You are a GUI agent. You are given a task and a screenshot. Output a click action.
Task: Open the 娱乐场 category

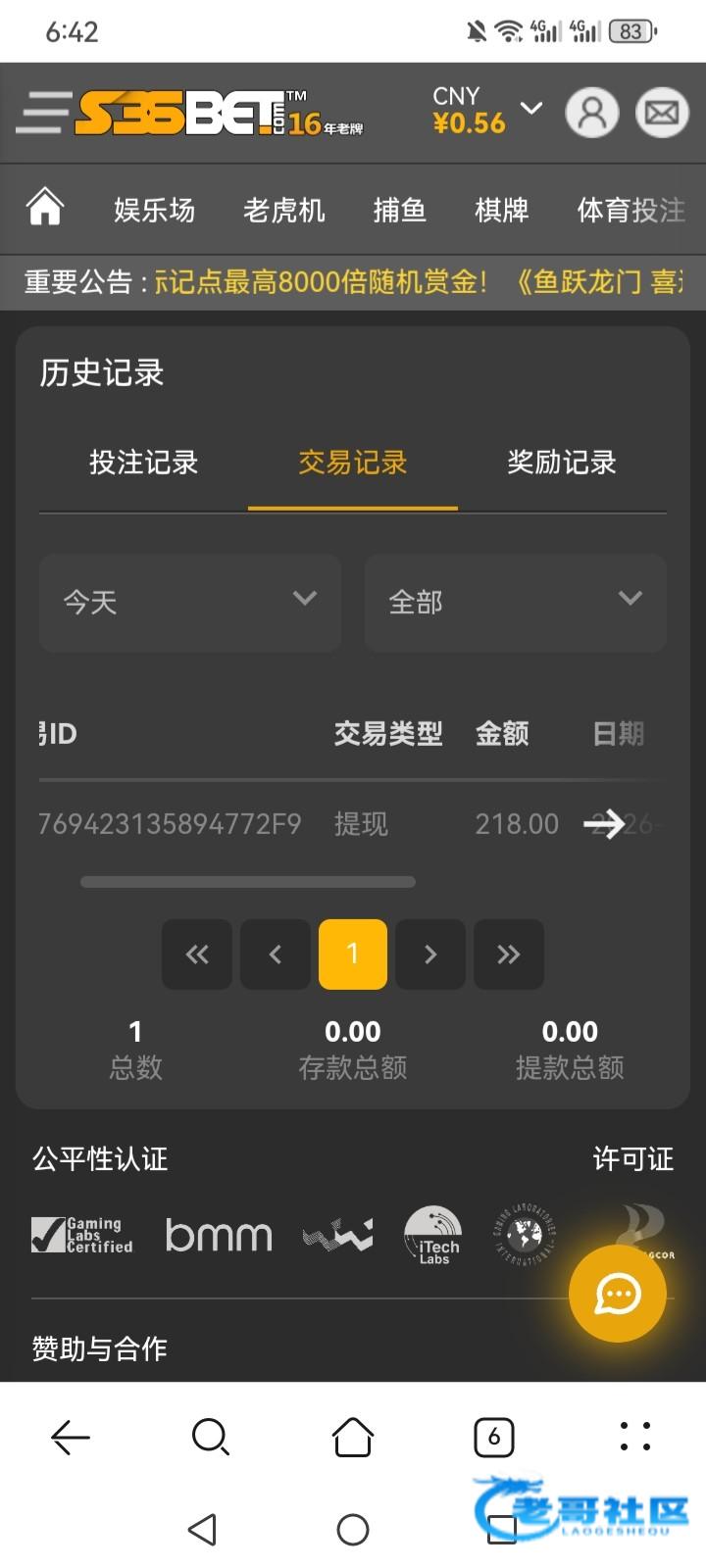point(154,210)
